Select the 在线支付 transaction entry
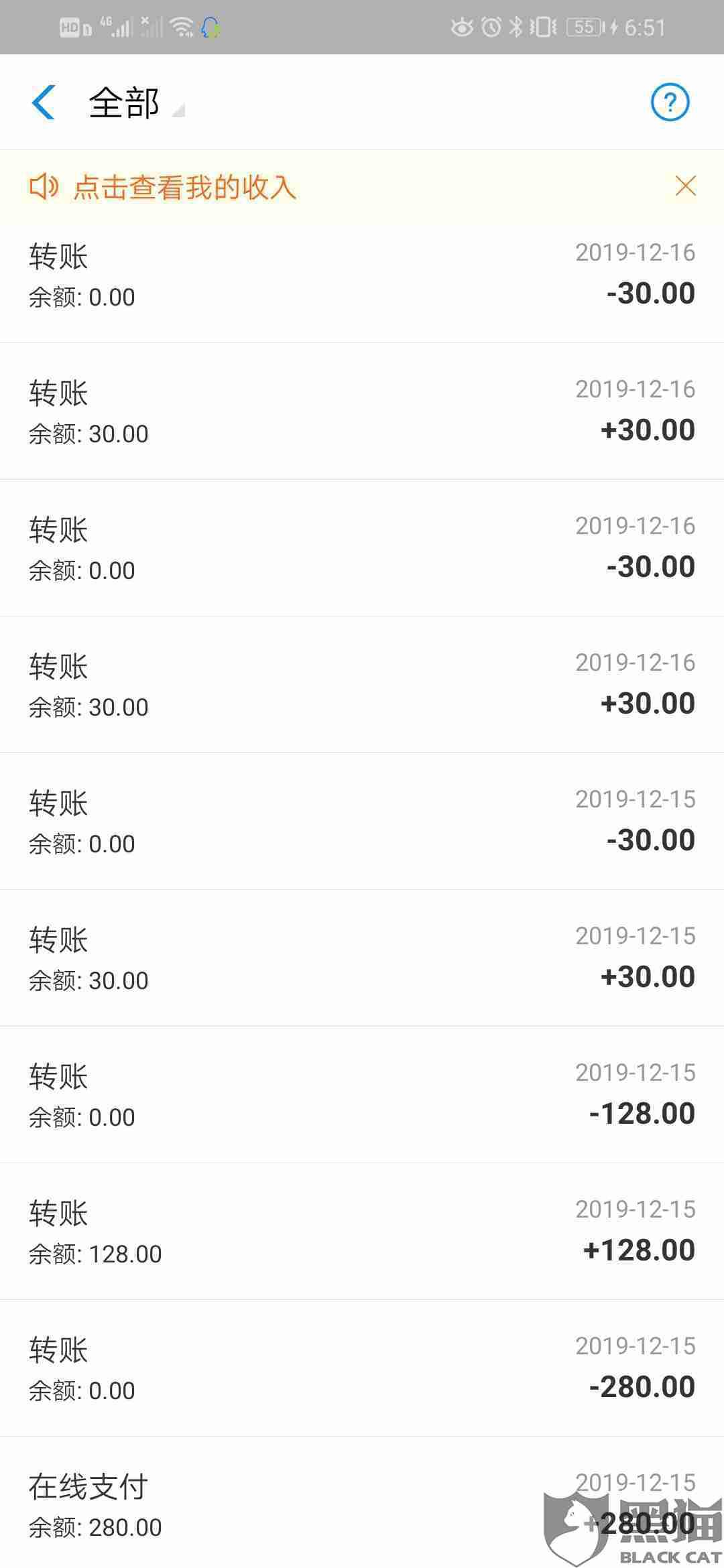The height and width of the screenshot is (1568, 724). click(x=362, y=1504)
